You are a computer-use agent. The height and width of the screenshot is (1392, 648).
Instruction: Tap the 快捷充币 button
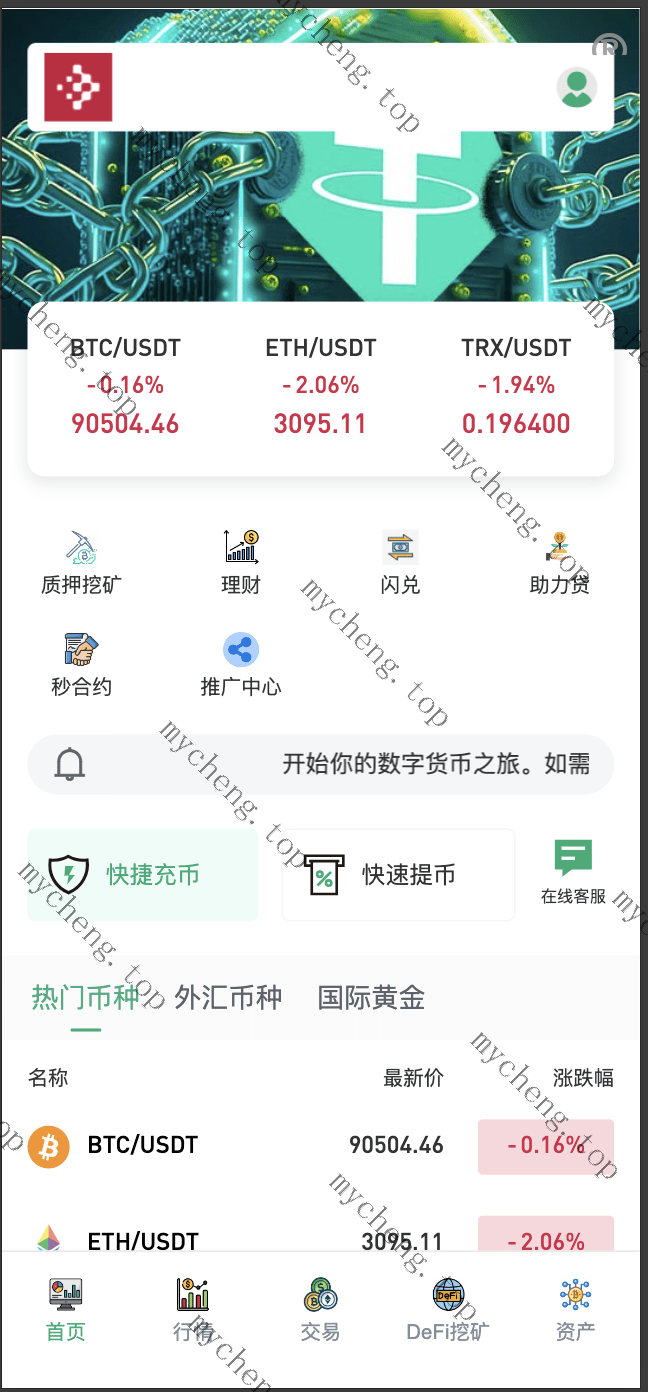pyautogui.click(x=143, y=875)
